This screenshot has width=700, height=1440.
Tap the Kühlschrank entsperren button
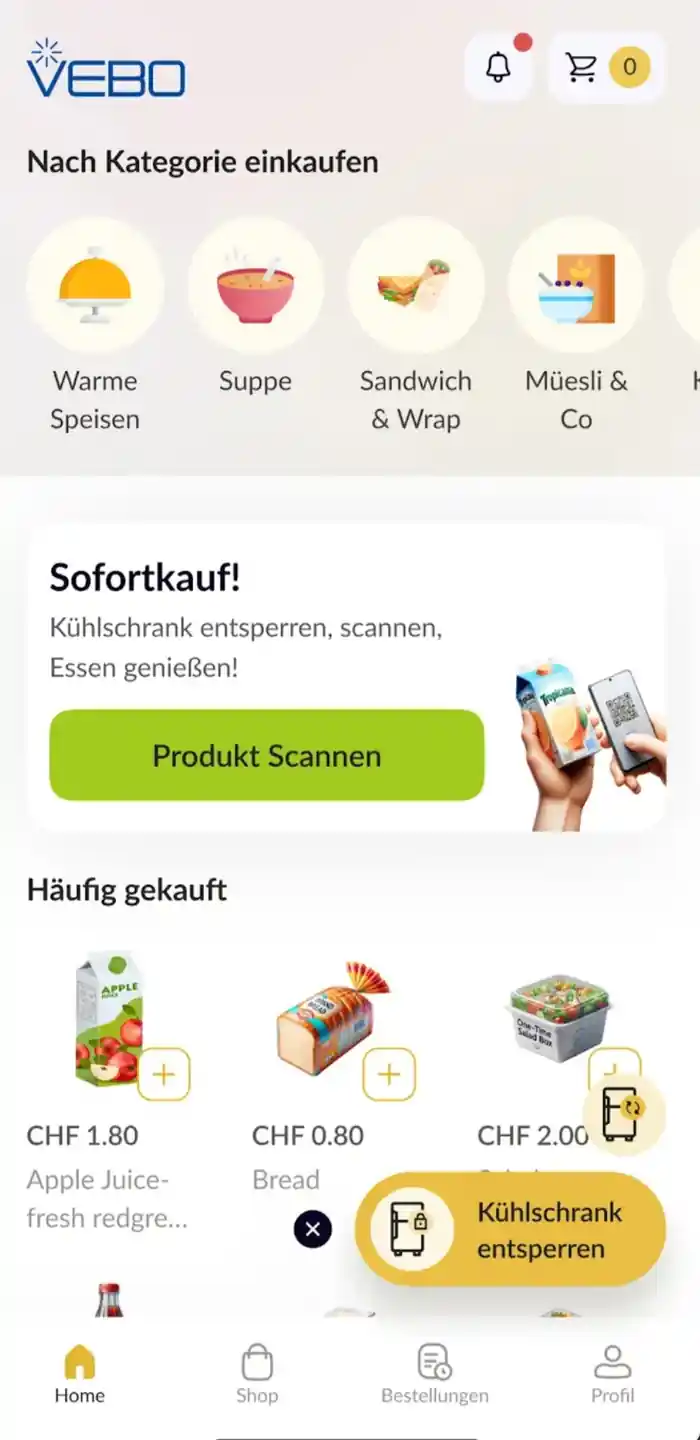(x=510, y=1229)
